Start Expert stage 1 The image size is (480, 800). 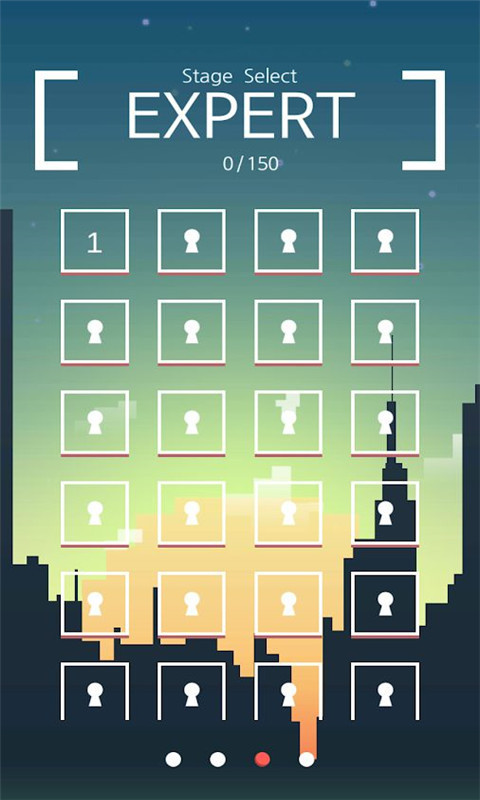coord(94,241)
